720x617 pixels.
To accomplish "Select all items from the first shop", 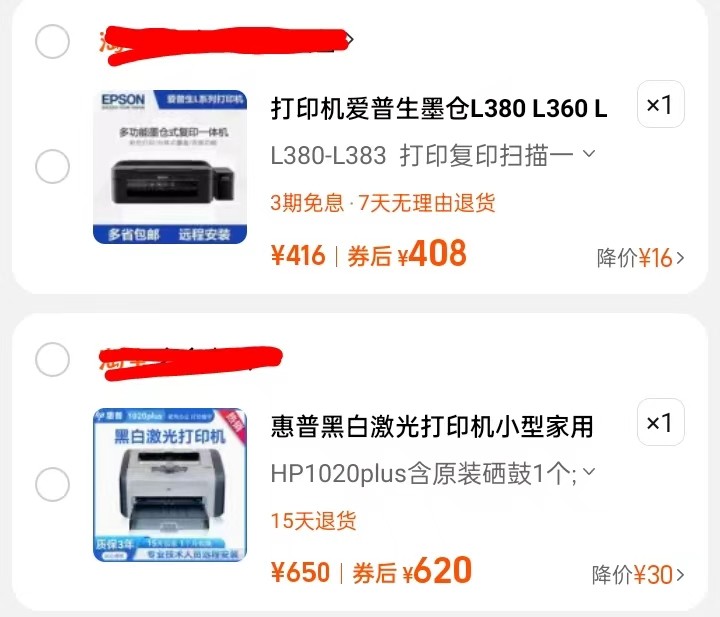I will tap(52, 42).
